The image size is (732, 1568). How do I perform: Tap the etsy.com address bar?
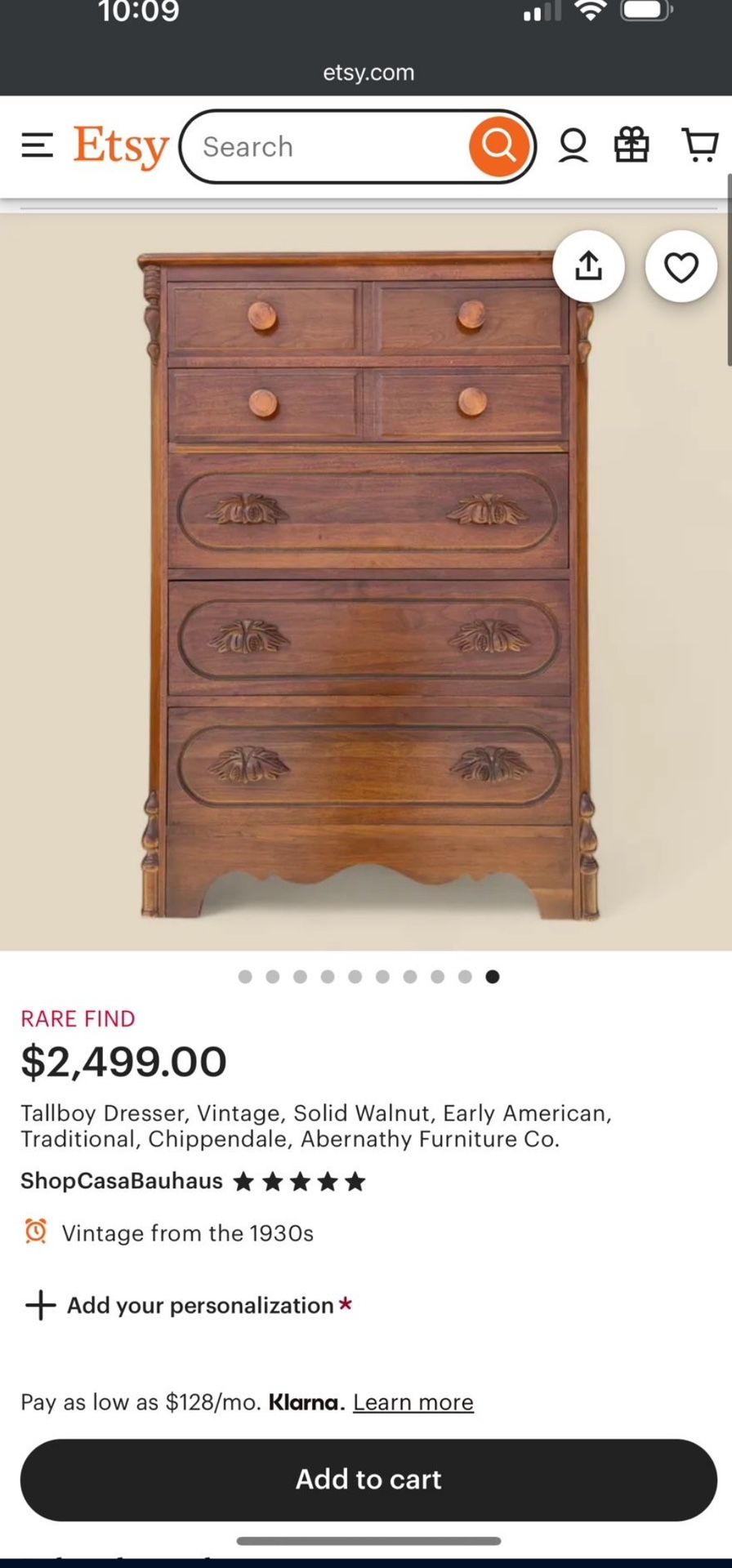[x=368, y=73]
